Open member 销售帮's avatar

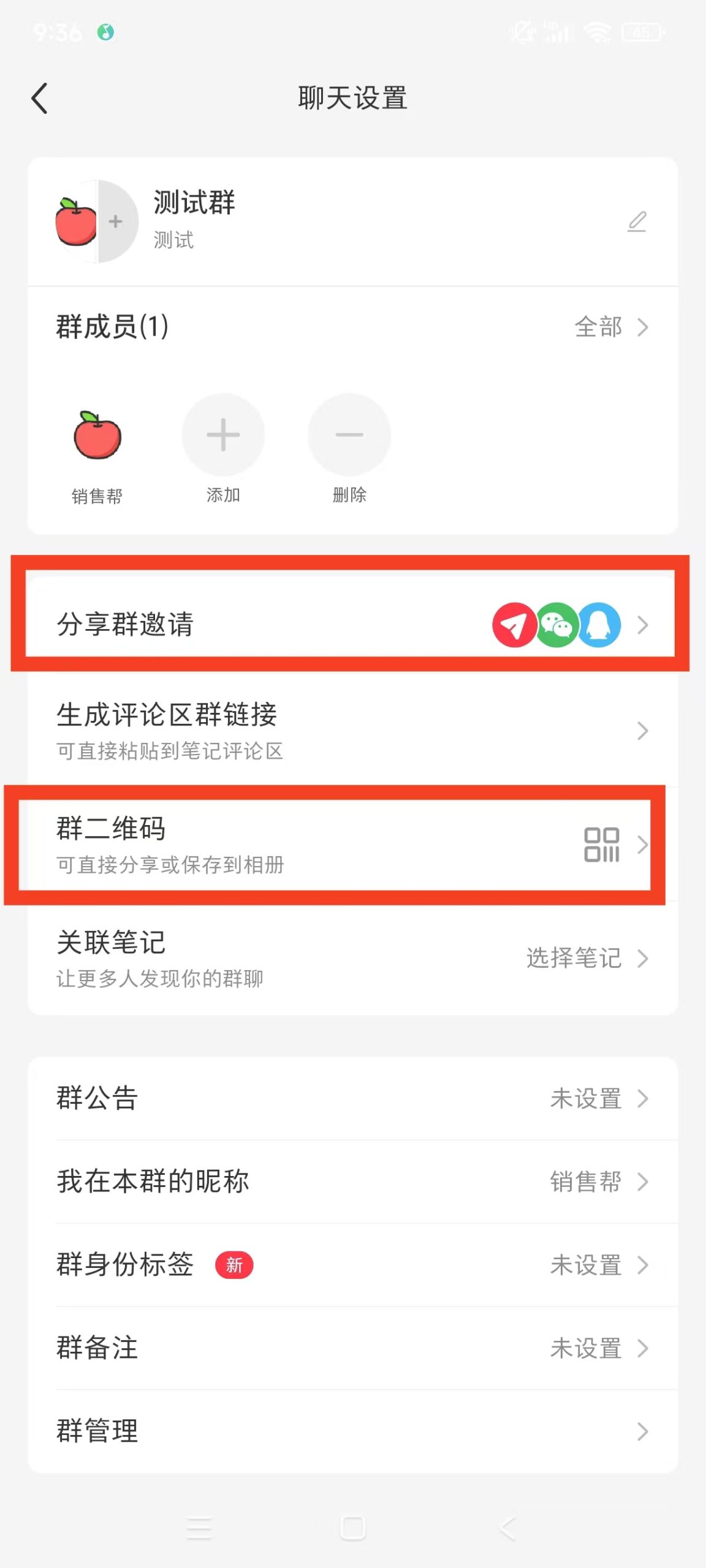[97, 435]
